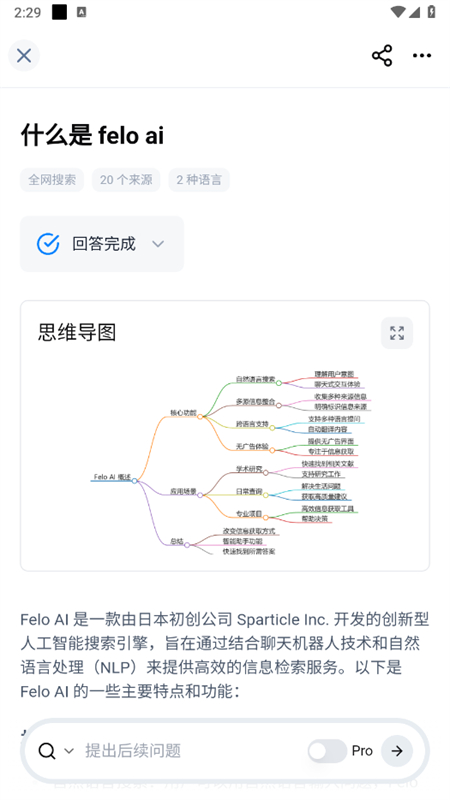450x800 pixels.
Task: Send the follow-up question with the arrow button
Action: [x=397, y=751]
